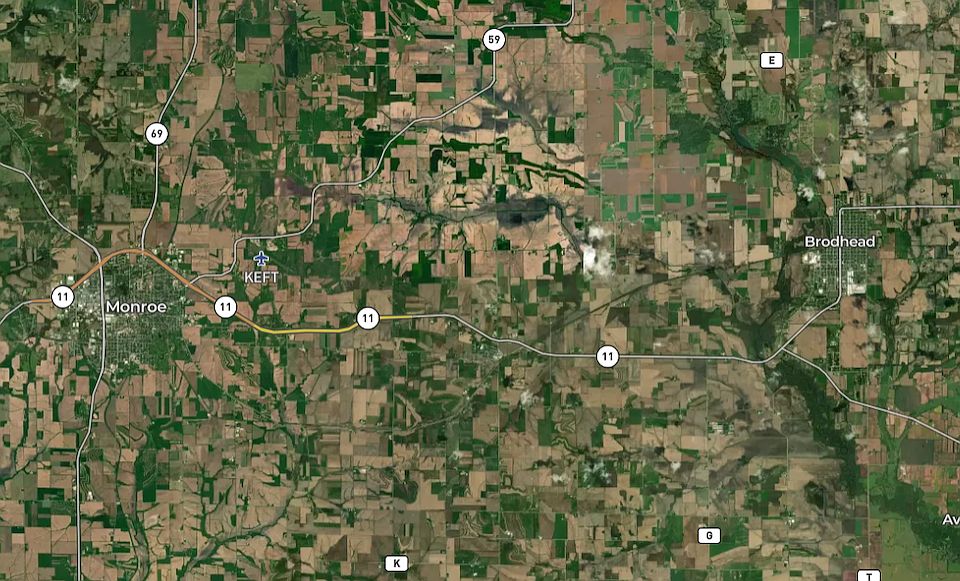Open the KEFT airport marker
The height and width of the screenshot is (581, 960).
point(261,260)
